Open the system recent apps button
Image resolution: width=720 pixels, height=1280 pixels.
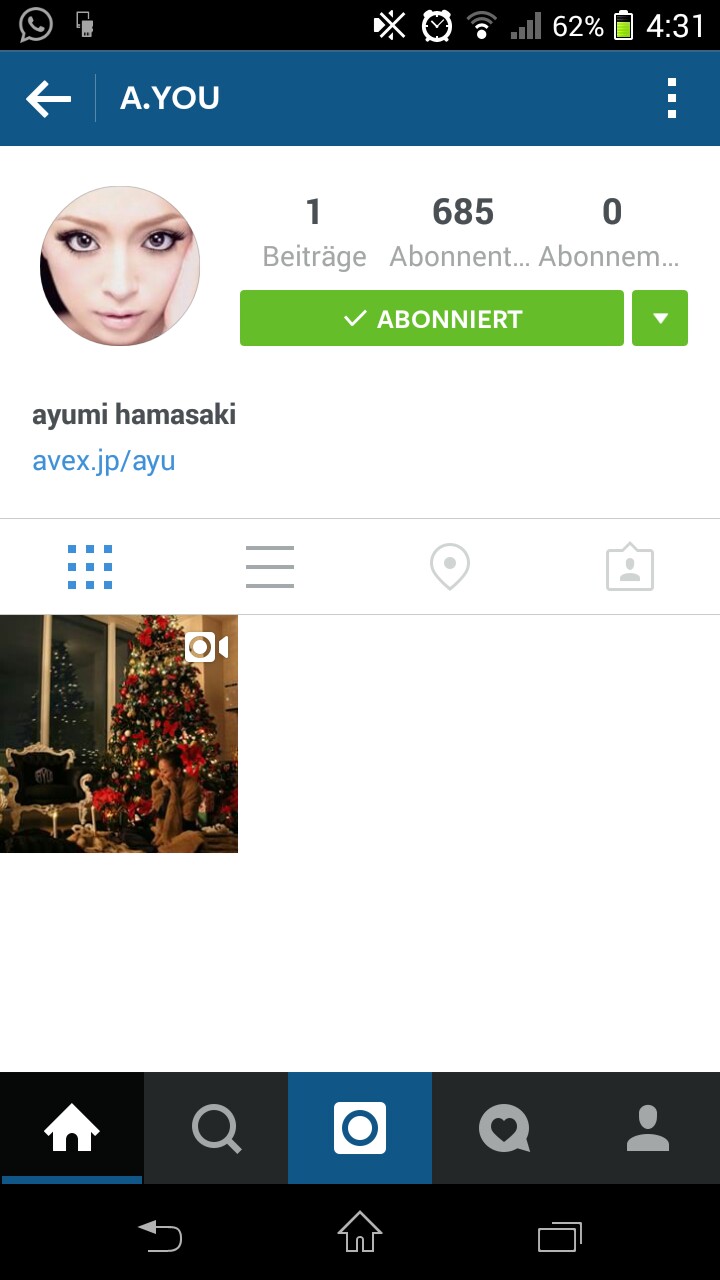[x=560, y=1237]
